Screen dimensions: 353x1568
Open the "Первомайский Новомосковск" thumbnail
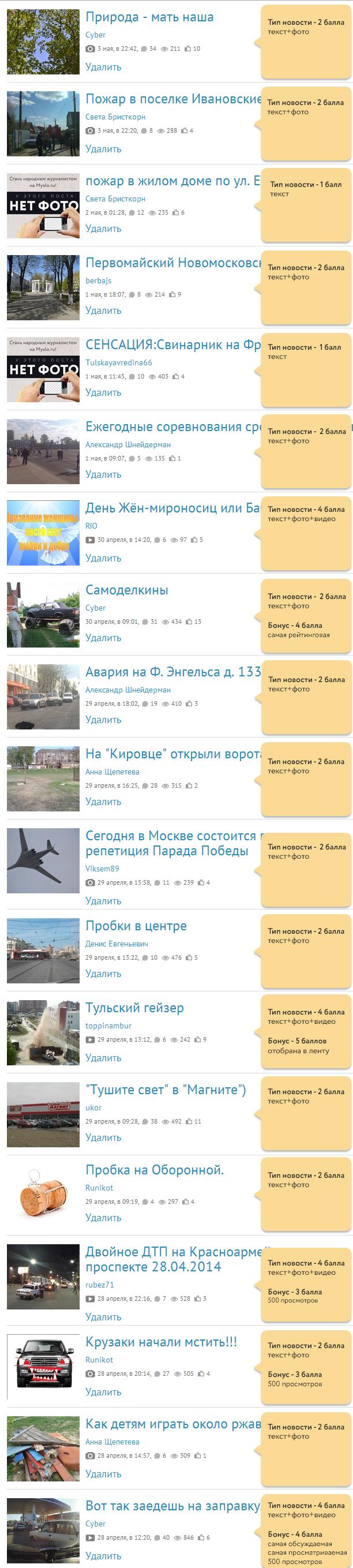point(43,287)
